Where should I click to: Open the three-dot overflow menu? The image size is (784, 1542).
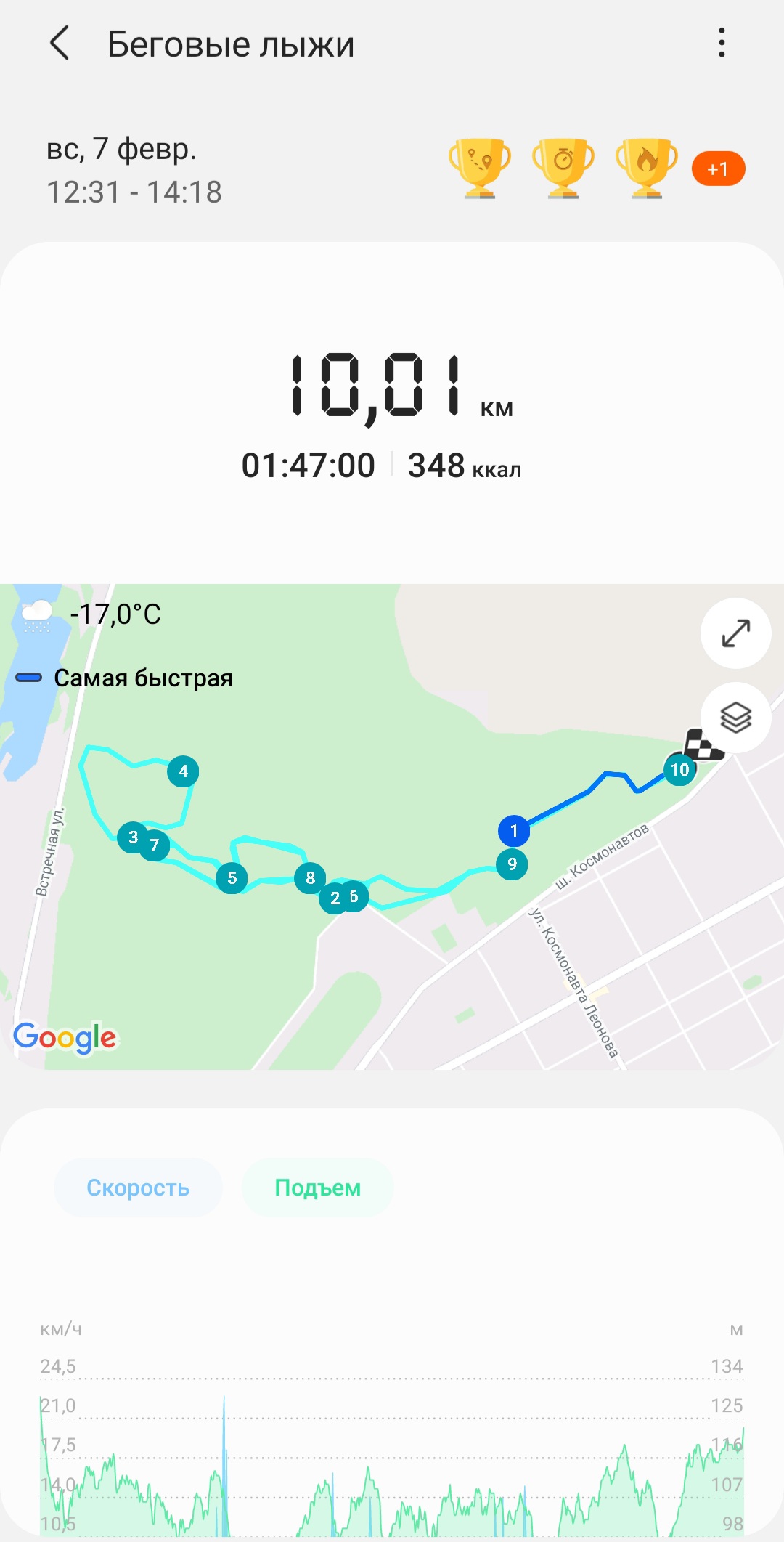pyautogui.click(x=721, y=43)
